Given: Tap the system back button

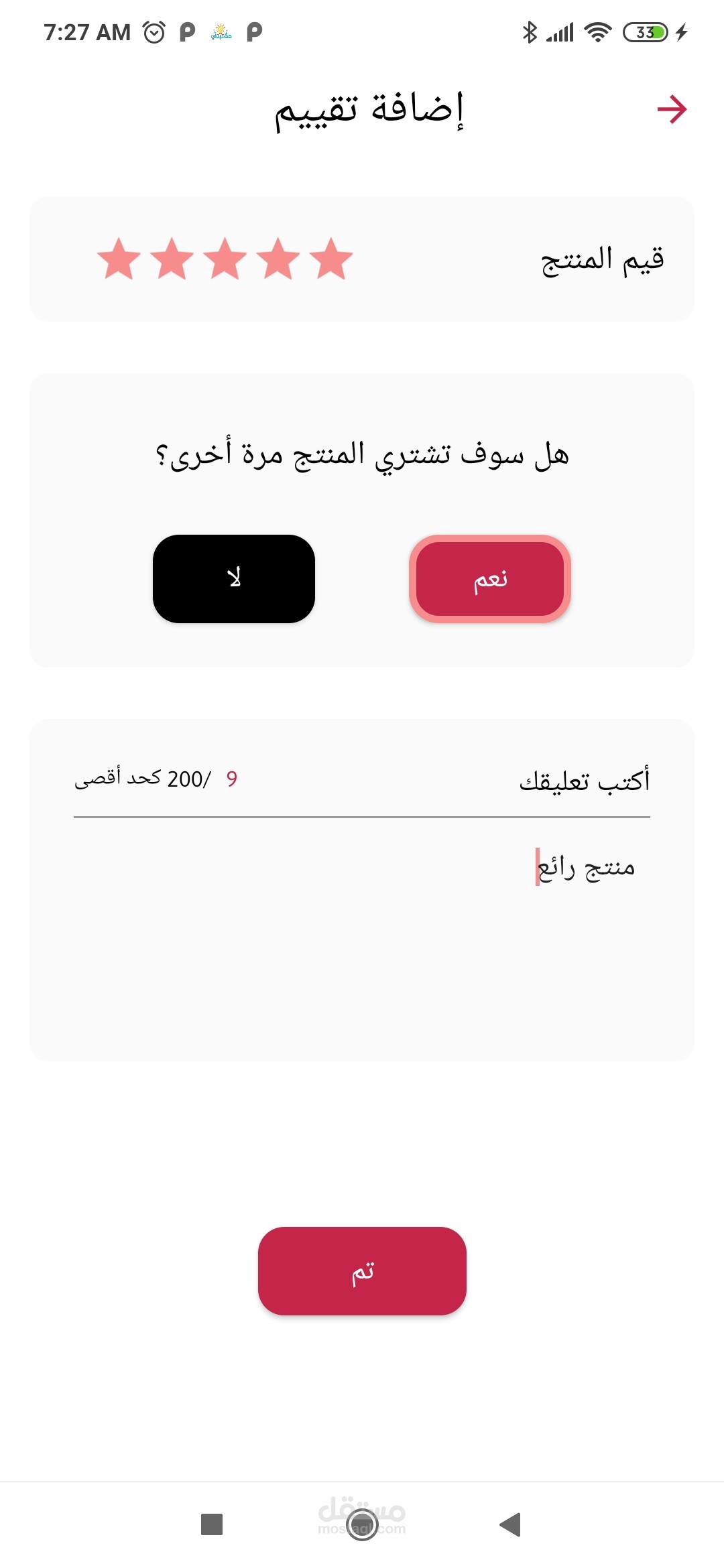Looking at the screenshot, I should [511, 1524].
